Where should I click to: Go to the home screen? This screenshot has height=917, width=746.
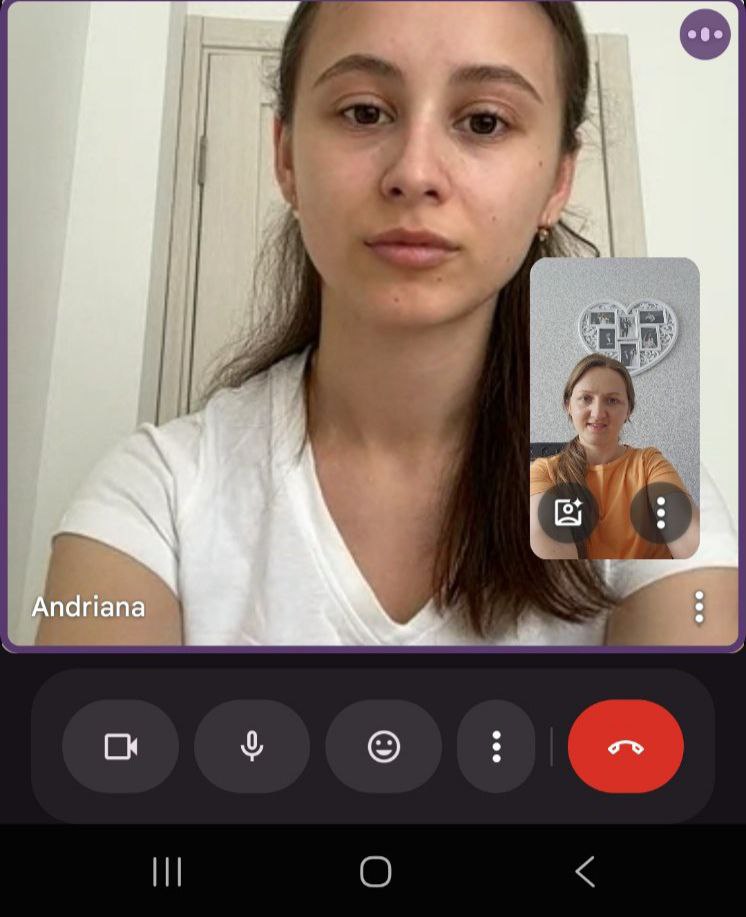point(375,872)
